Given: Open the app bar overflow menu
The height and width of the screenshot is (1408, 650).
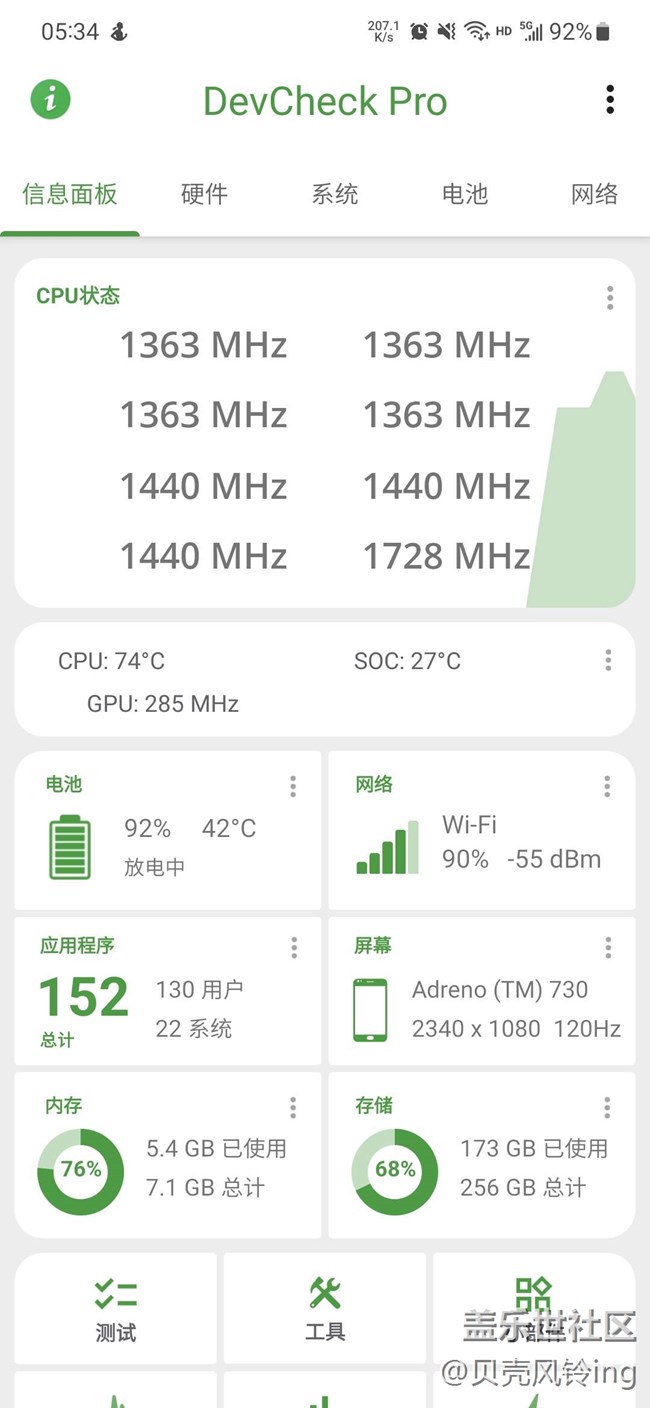Looking at the screenshot, I should [x=610, y=100].
